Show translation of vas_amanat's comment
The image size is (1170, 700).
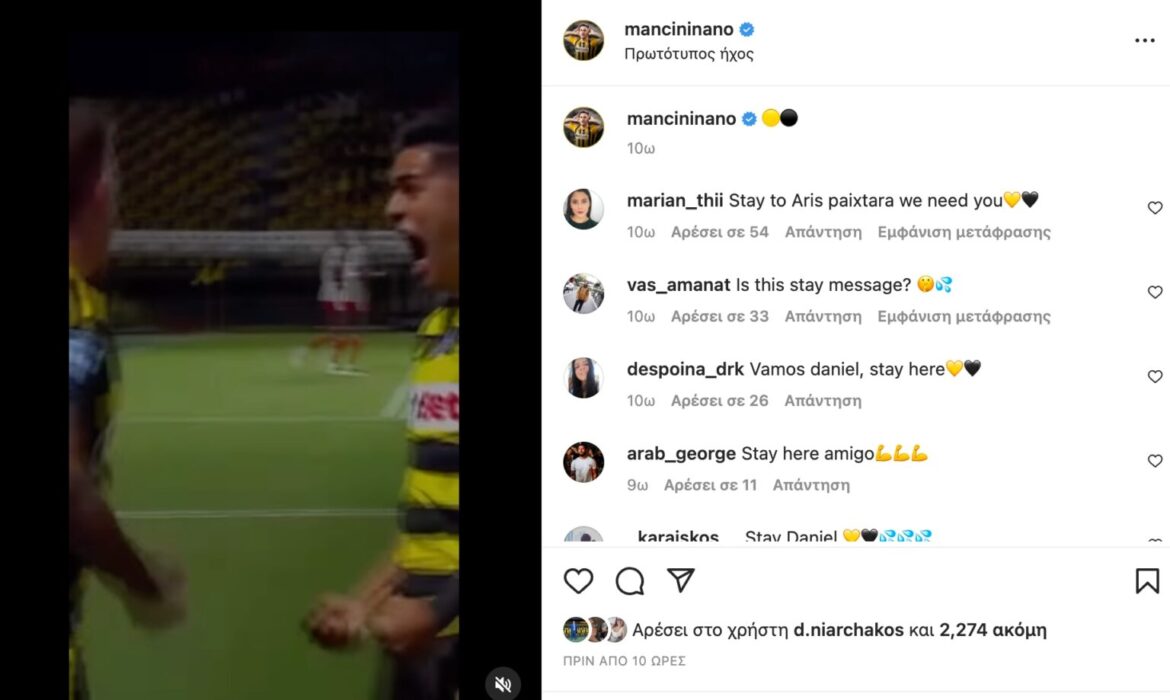pyautogui.click(x=963, y=316)
